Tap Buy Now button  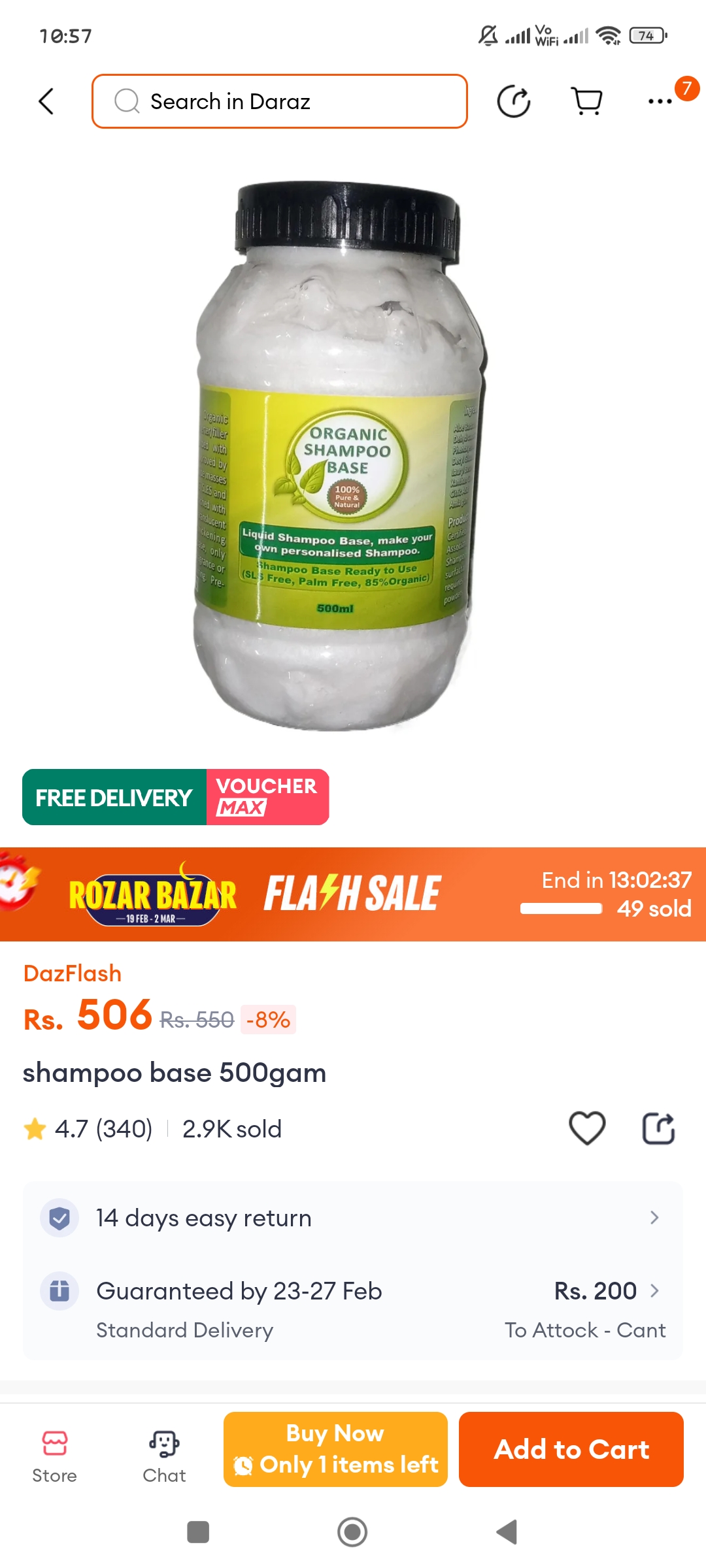[335, 1449]
